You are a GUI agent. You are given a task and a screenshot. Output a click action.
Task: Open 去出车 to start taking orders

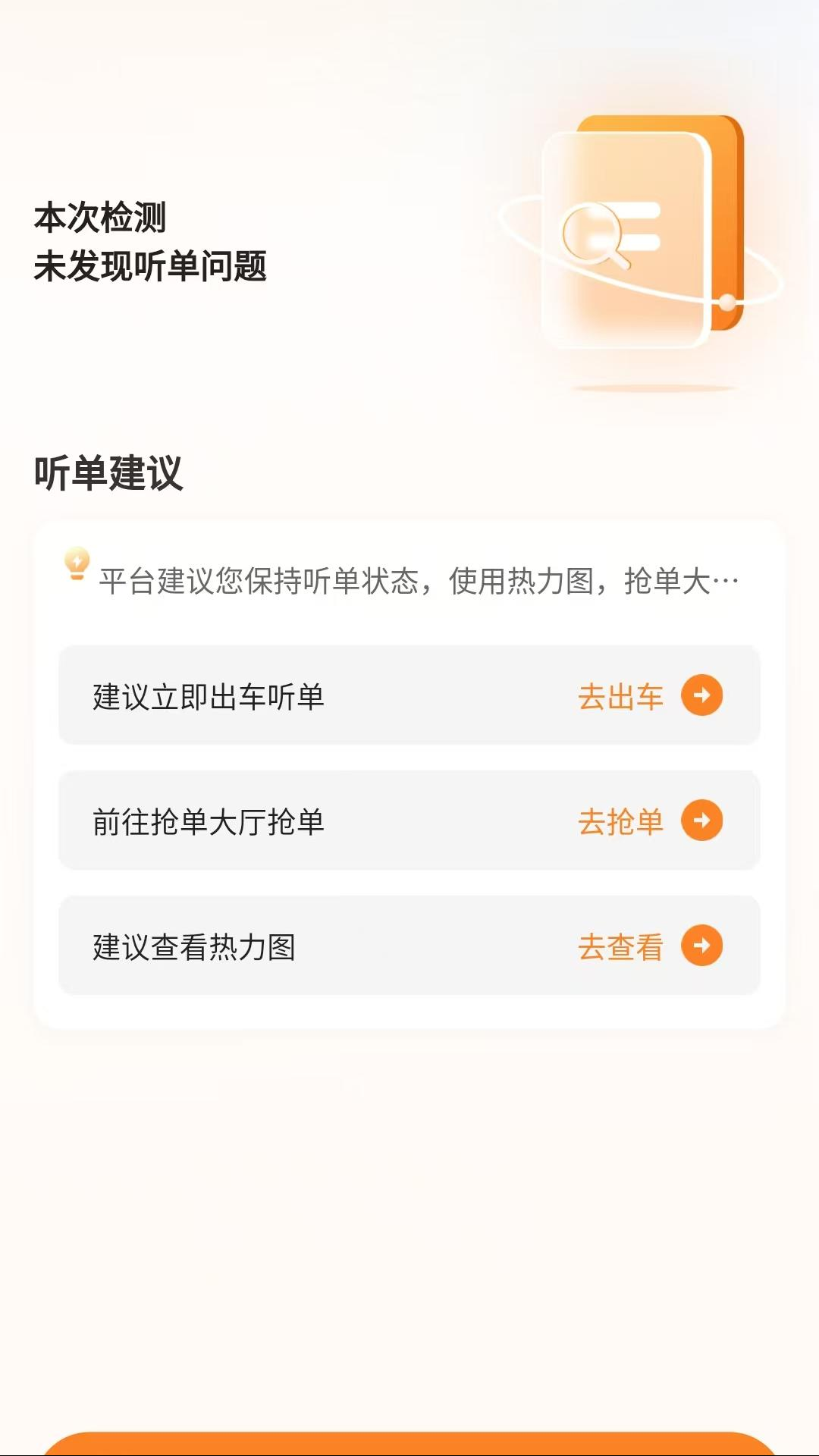click(620, 695)
